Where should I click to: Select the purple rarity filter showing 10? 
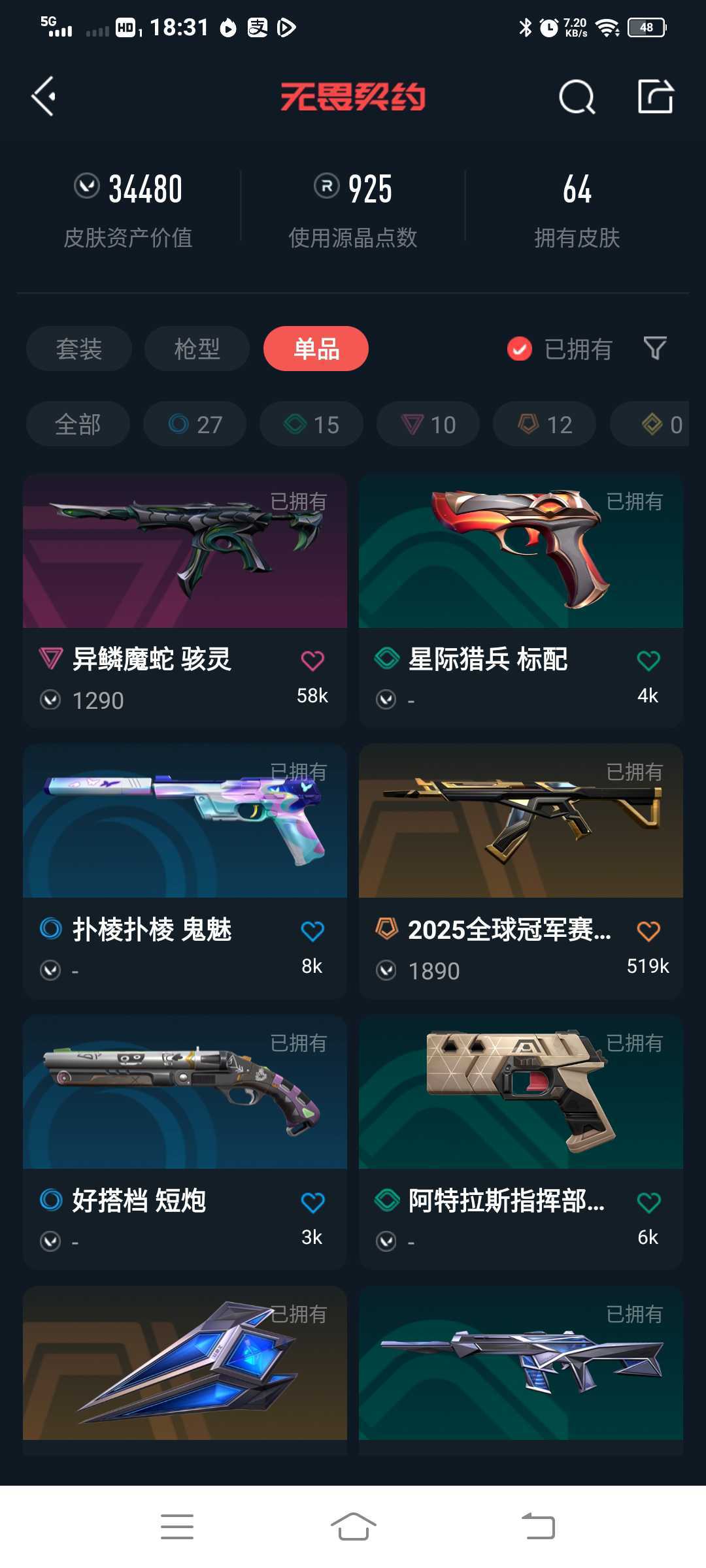click(x=427, y=424)
